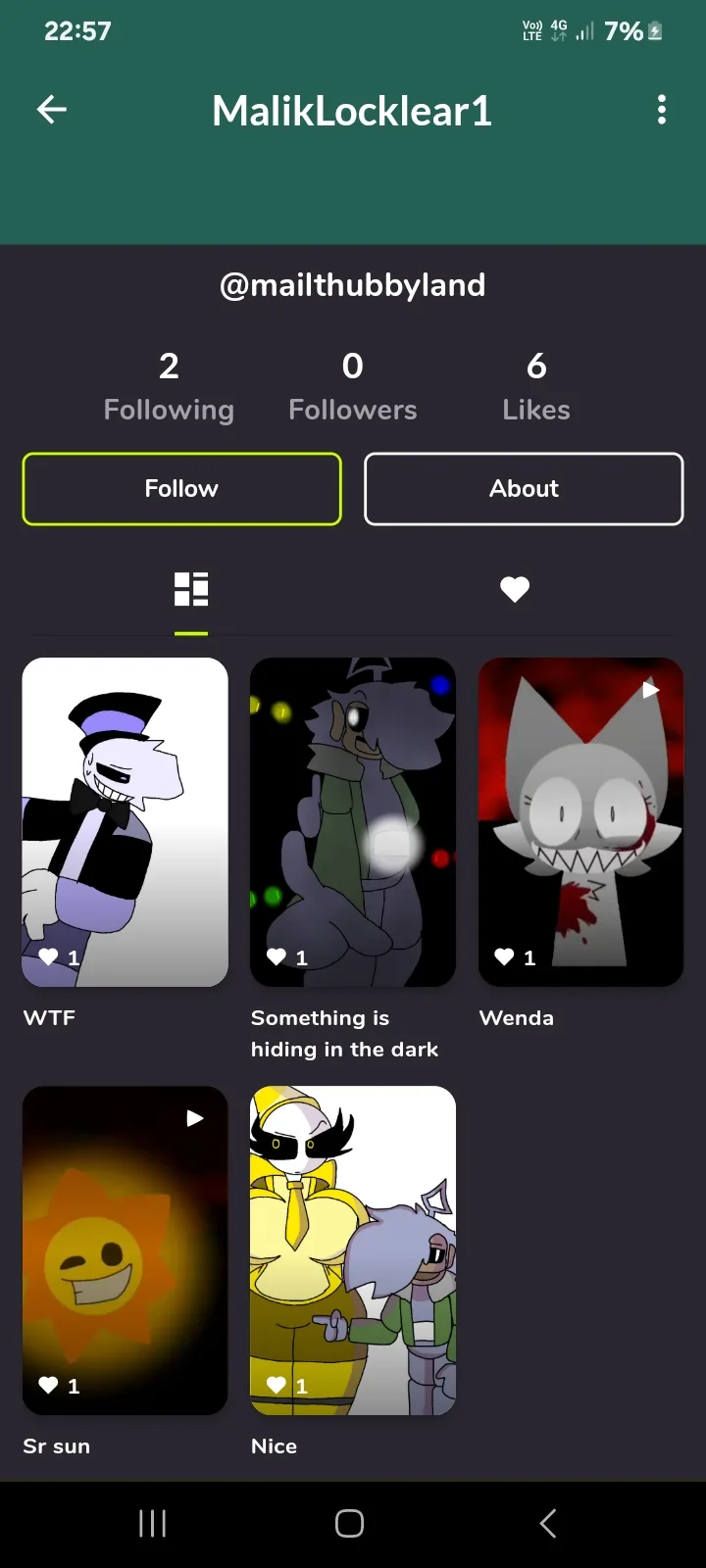706x1568 pixels.
Task: Open the Sr sun post
Action: [126, 1250]
